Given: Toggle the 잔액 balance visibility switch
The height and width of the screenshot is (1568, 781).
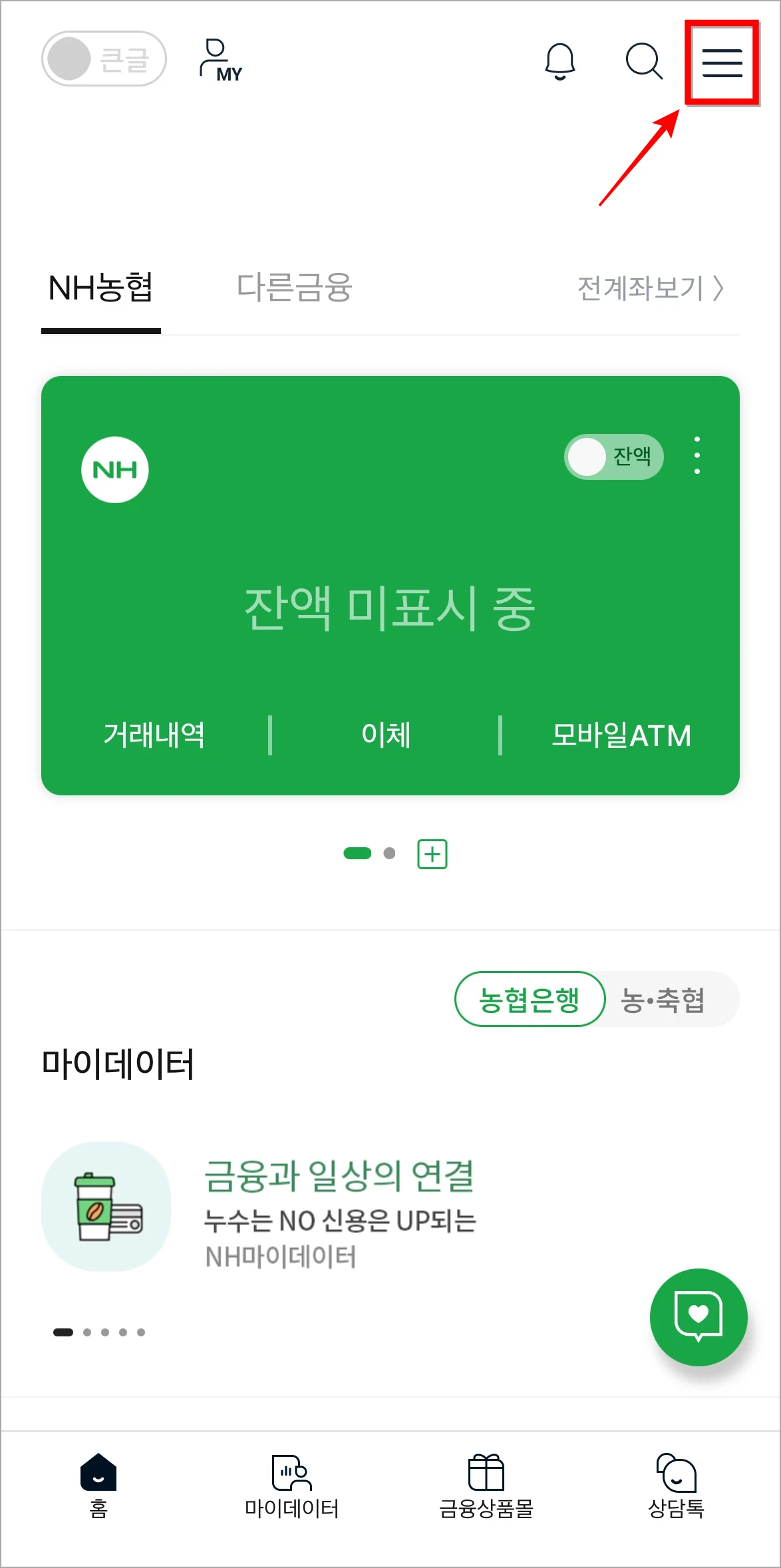Looking at the screenshot, I should tap(612, 457).
